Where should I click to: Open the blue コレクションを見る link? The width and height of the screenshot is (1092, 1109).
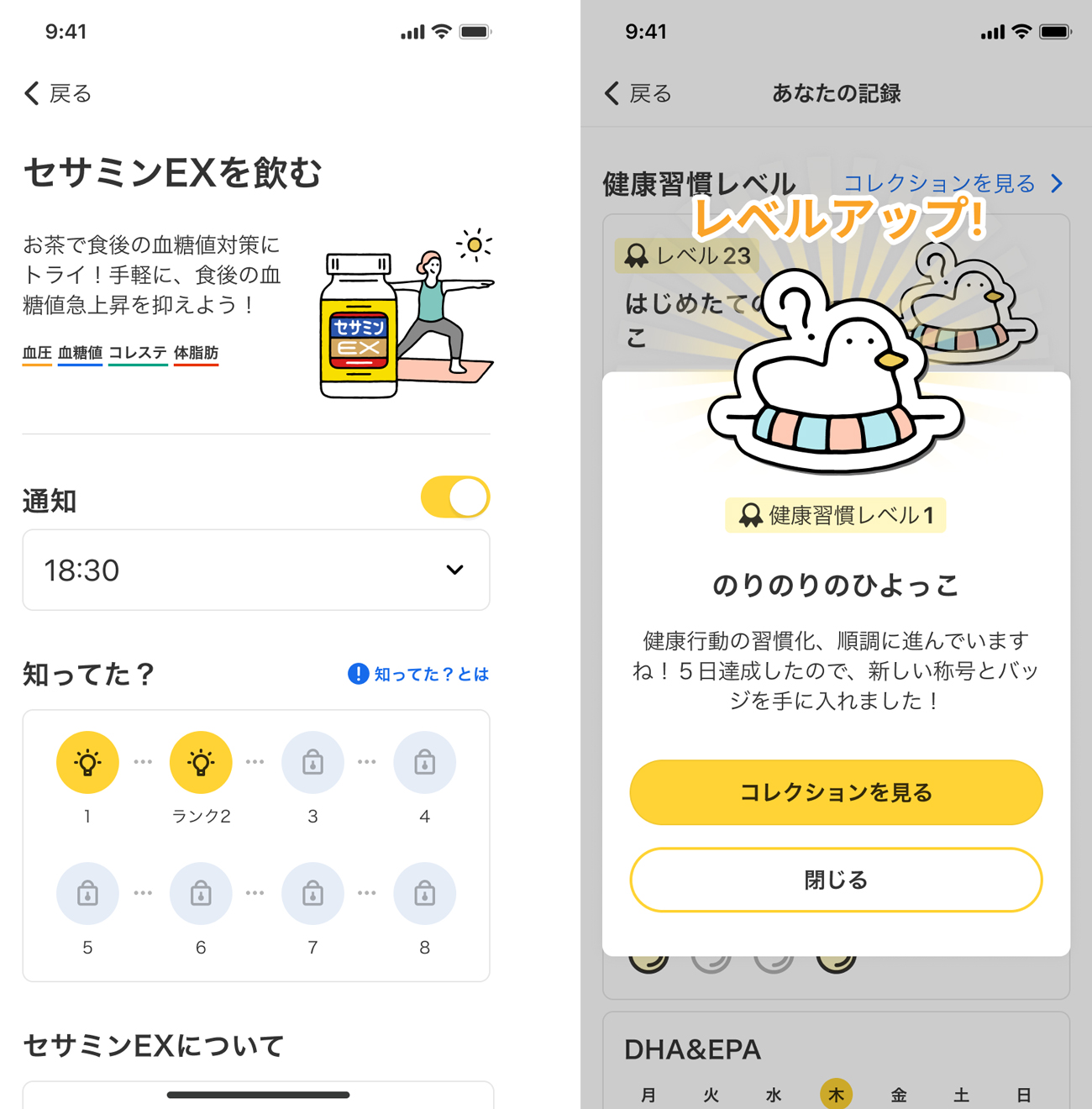click(953, 183)
